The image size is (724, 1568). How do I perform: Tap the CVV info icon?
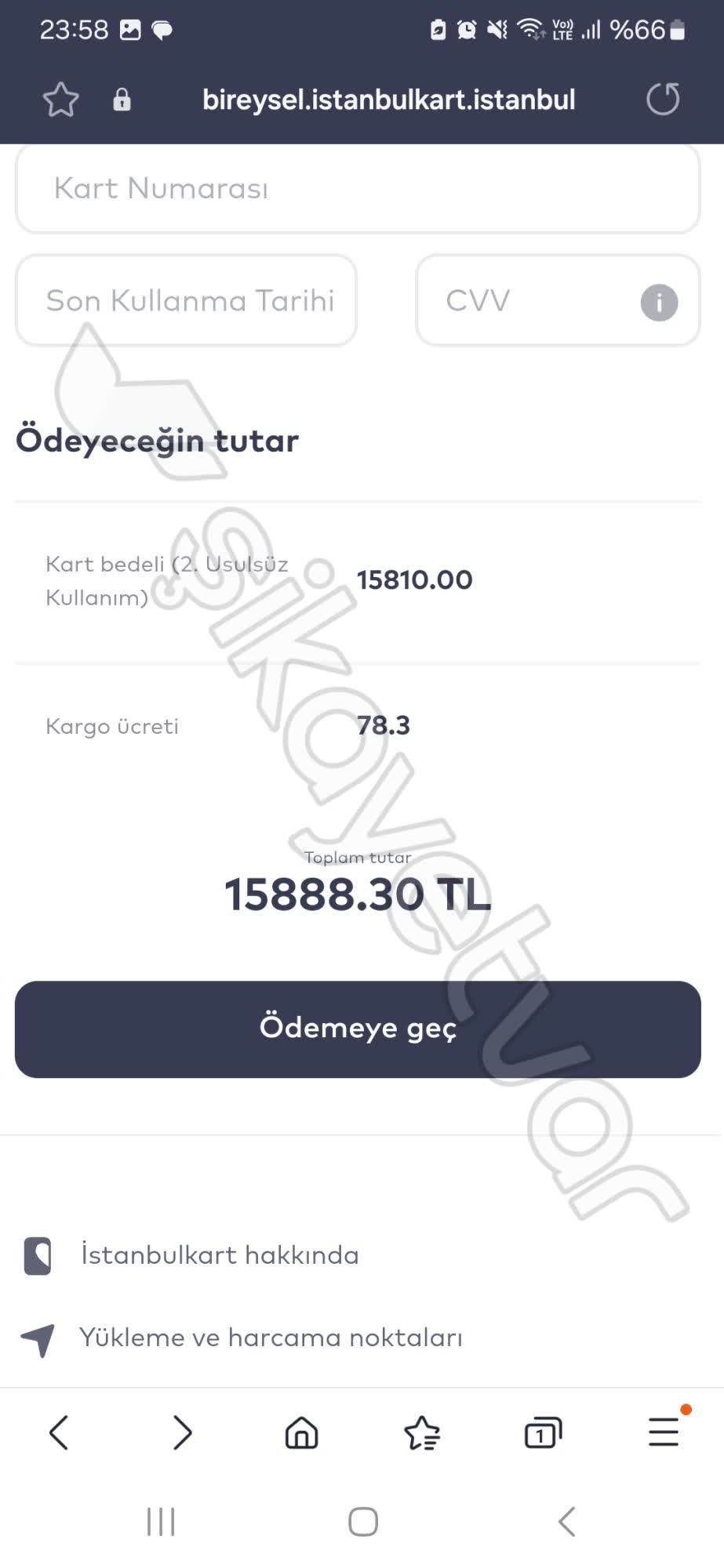click(657, 301)
